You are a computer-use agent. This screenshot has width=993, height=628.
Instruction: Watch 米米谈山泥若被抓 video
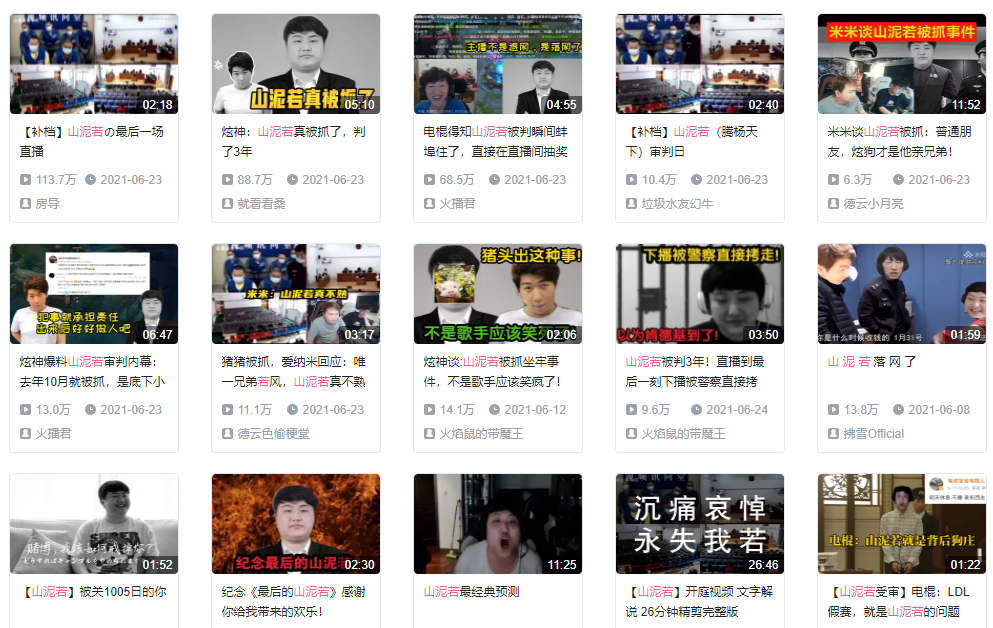coord(901,64)
